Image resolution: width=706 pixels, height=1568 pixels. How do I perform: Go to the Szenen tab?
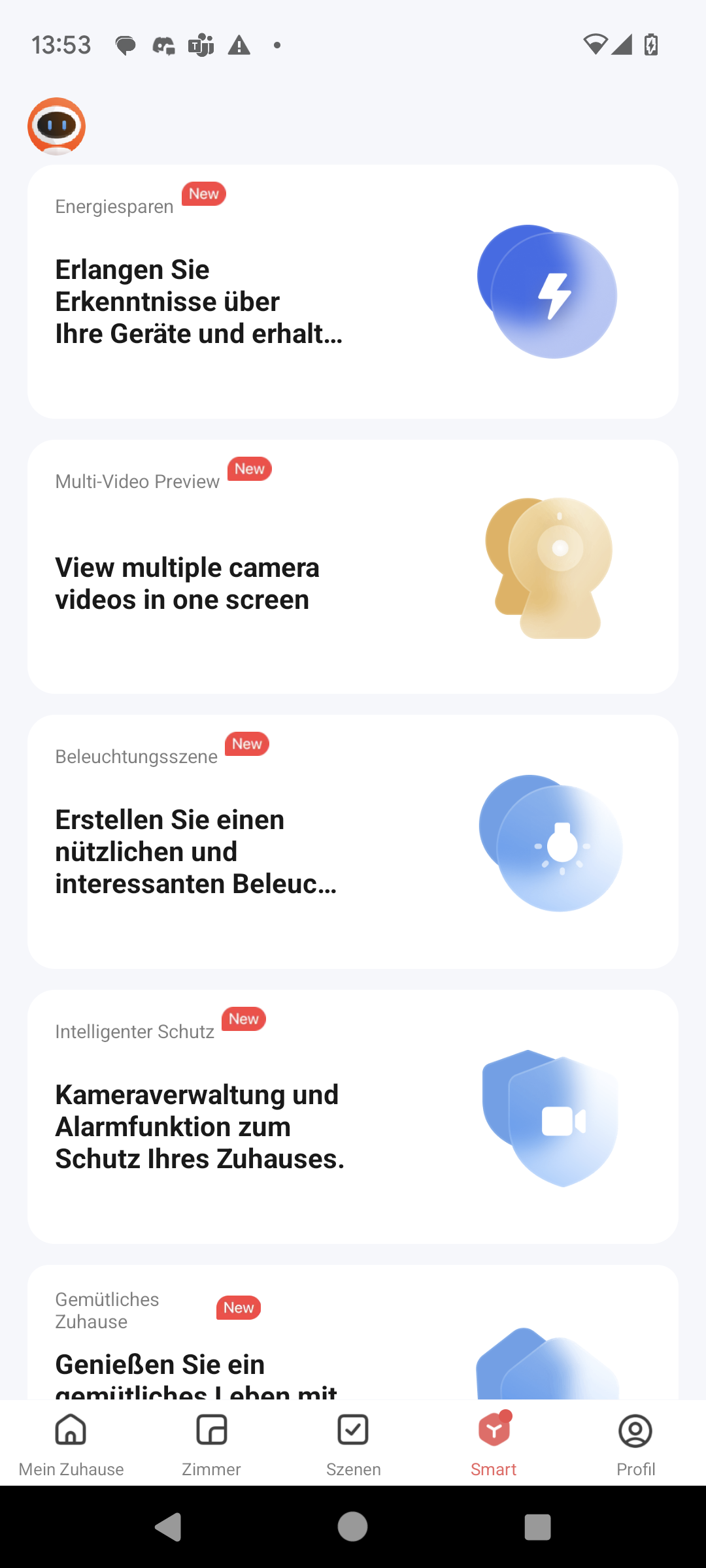click(x=353, y=1444)
